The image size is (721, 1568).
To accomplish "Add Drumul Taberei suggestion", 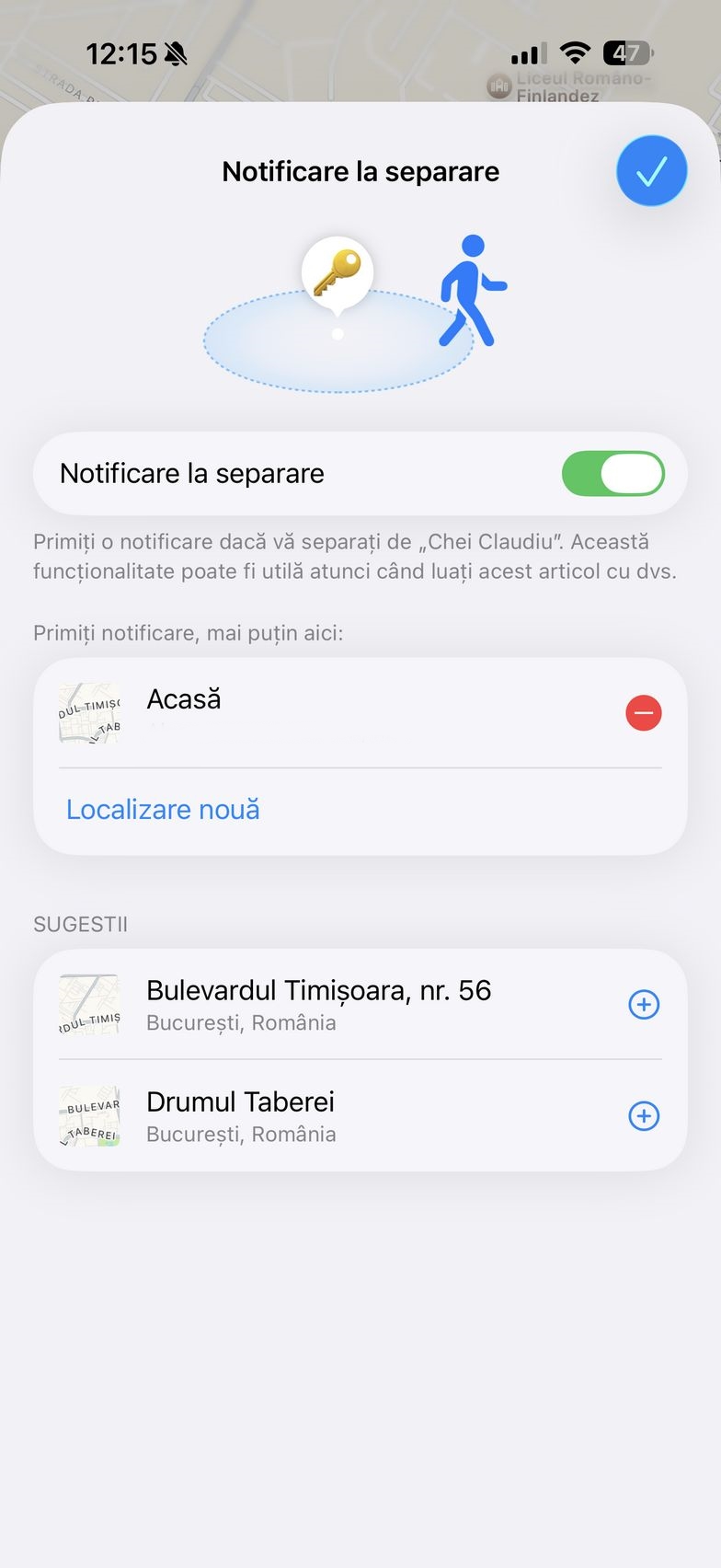I will pos(643,1116).
